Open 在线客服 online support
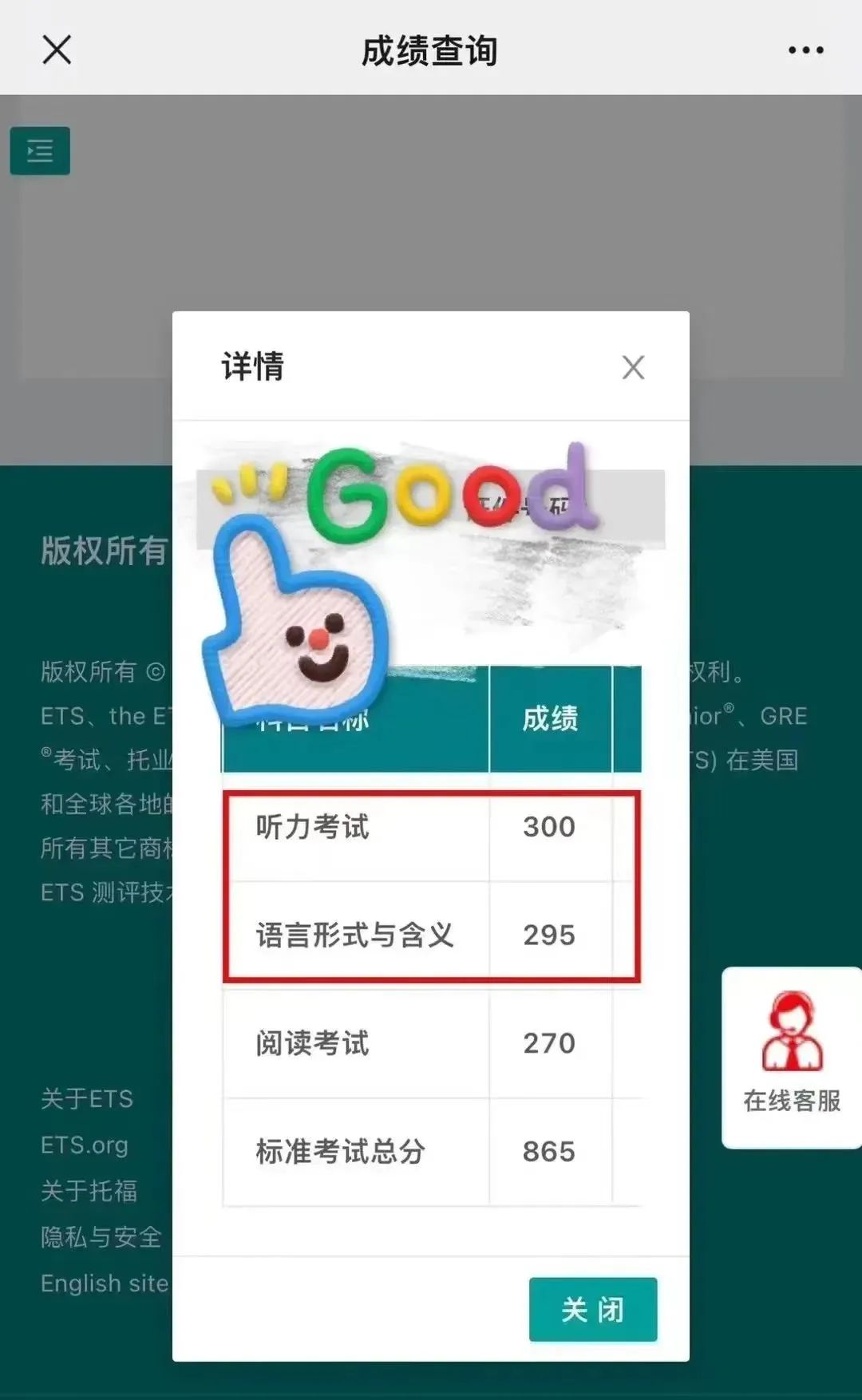The image size is (862, 1400). [791, 1057]
